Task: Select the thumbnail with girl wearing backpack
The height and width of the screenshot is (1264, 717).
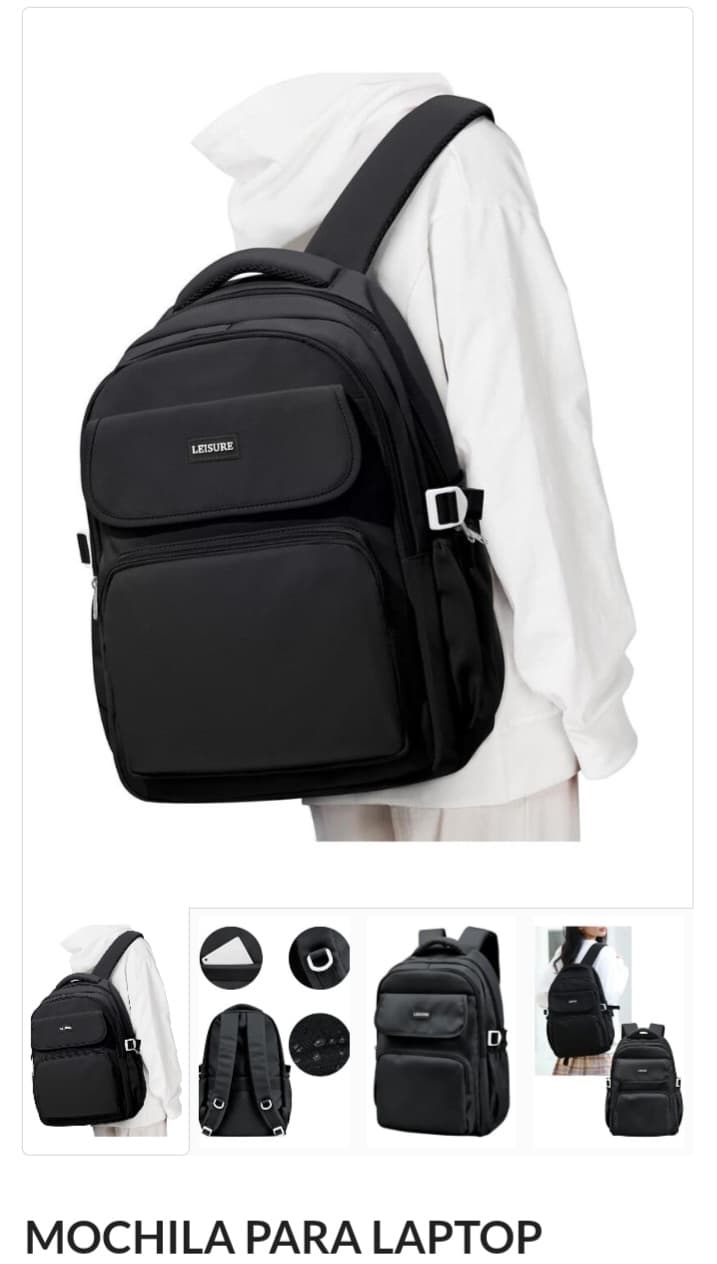Action: point(607,1033)
